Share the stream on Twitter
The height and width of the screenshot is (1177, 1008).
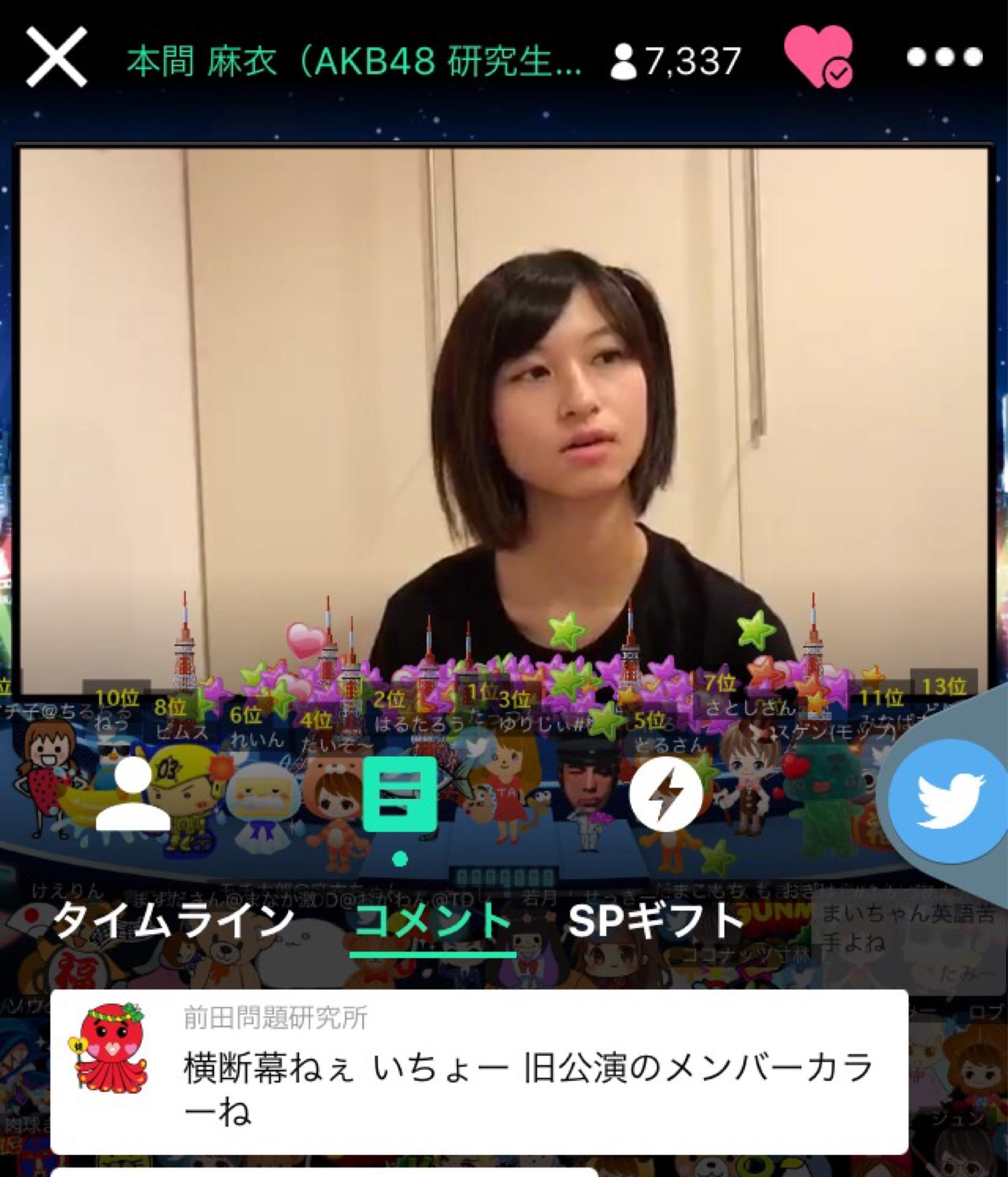click(x=949, y=792)
